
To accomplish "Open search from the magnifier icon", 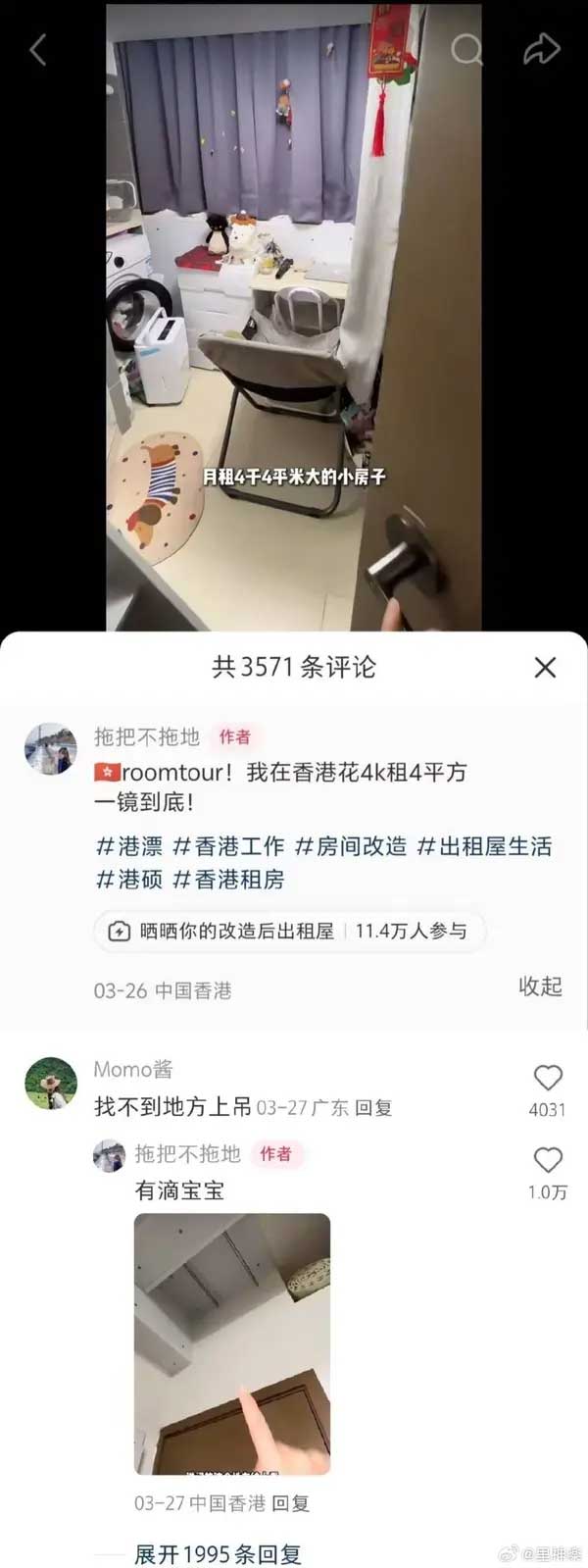I will pos(466,49).
